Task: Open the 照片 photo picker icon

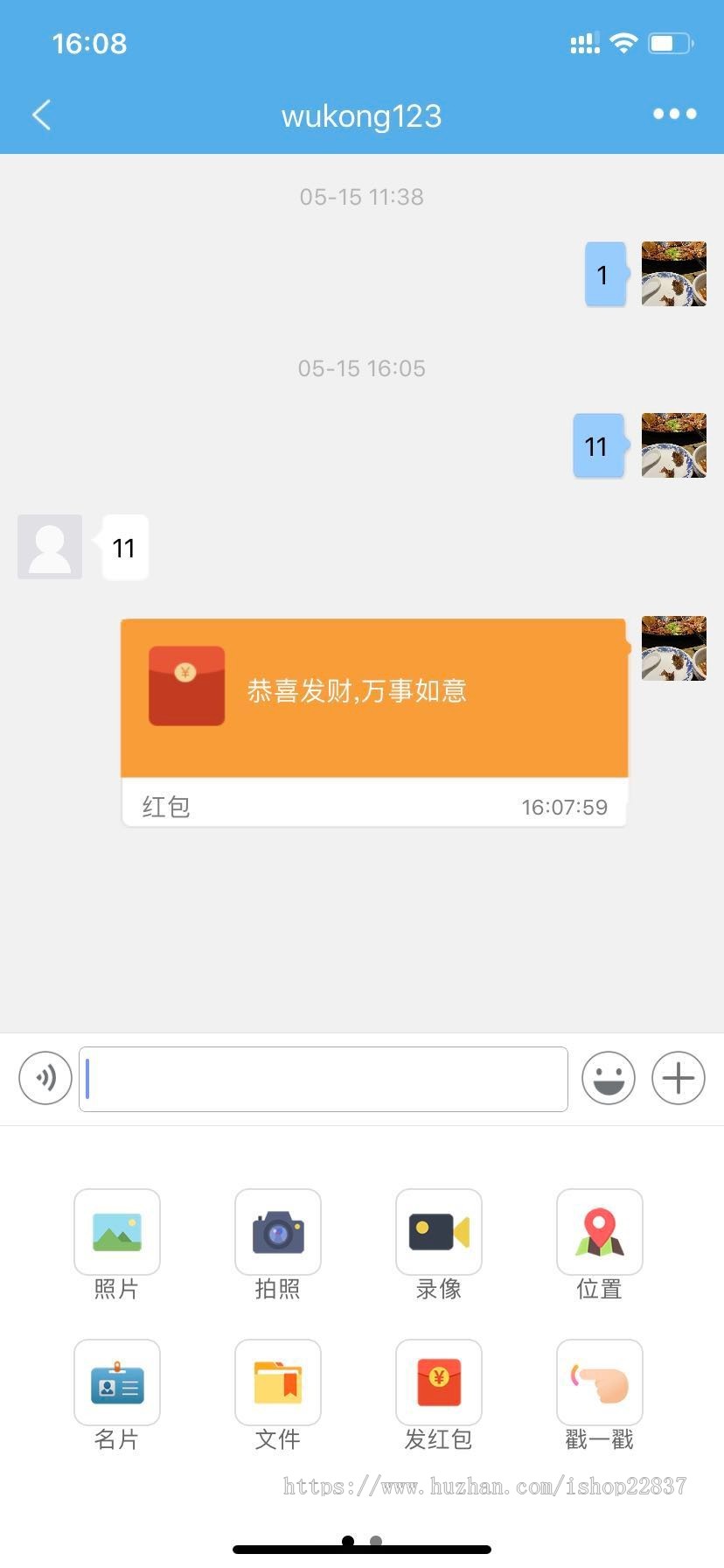Action: tap(117, 1232)
